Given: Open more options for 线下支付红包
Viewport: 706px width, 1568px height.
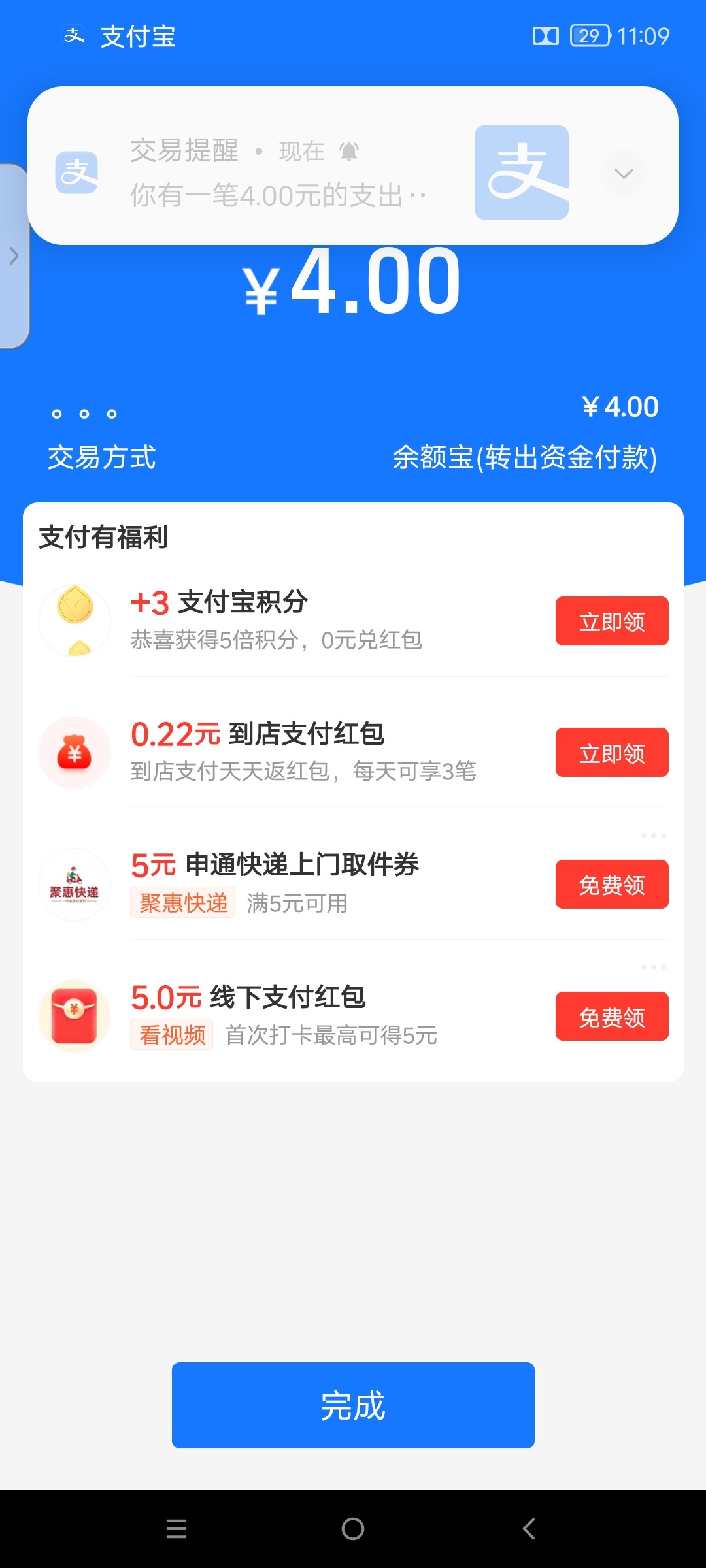Looking at the screenshot, I should 653,967.
